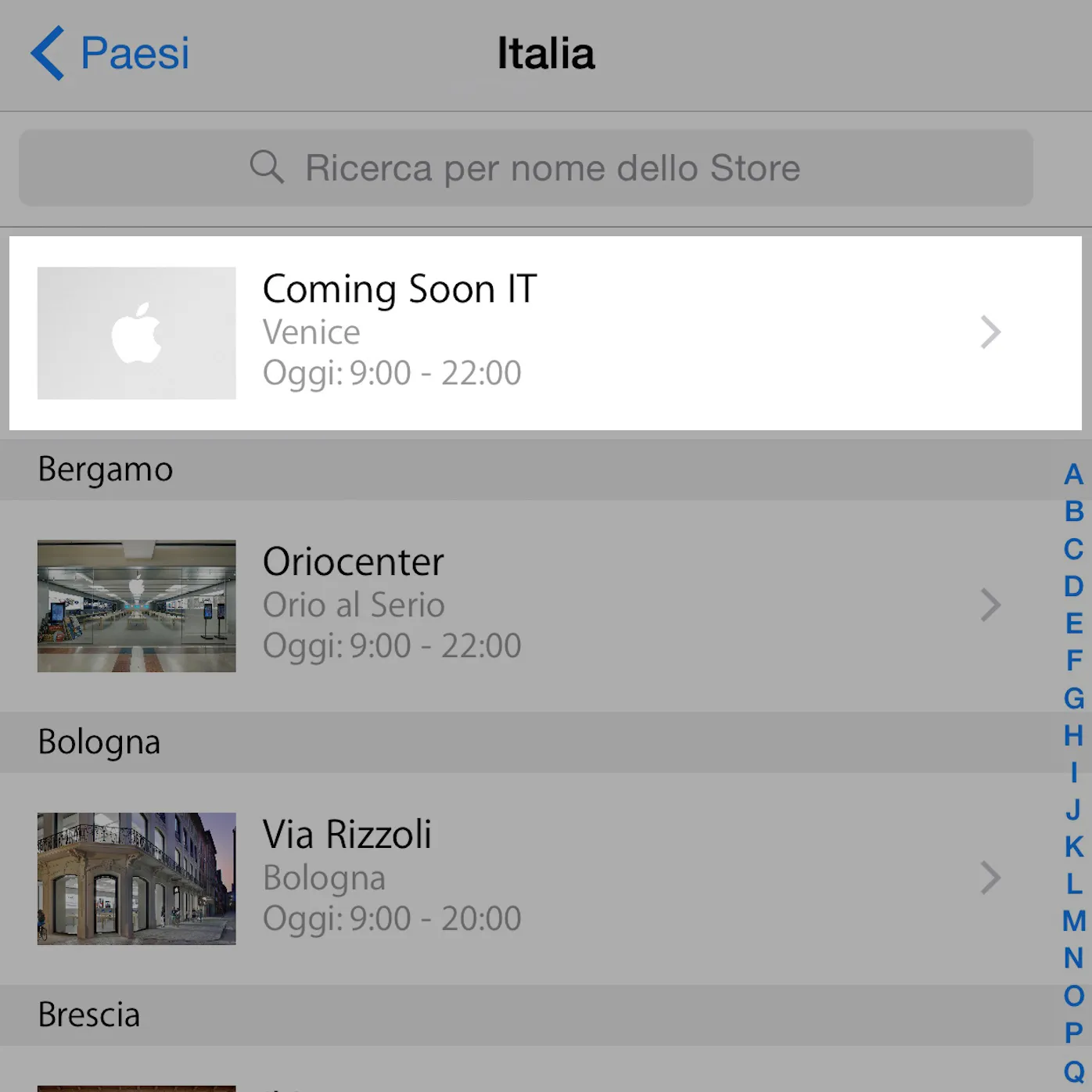The width and height of the screenshot is (1092, 1092).
Task: Open the Coming Soon IT Venice store
Action: coord(544,332)
